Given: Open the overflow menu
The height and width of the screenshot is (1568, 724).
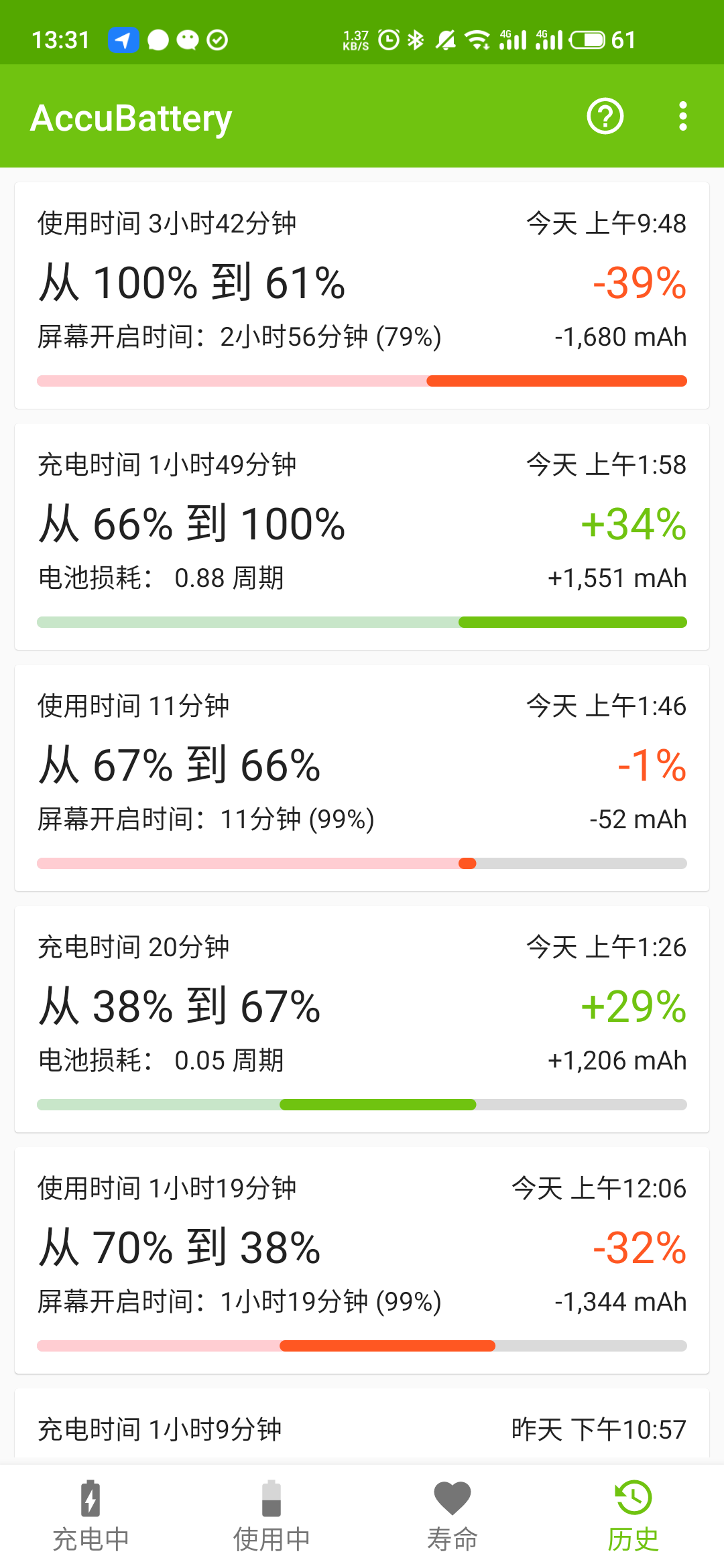Looking at the screenshot, I should [x=682, y=117].
